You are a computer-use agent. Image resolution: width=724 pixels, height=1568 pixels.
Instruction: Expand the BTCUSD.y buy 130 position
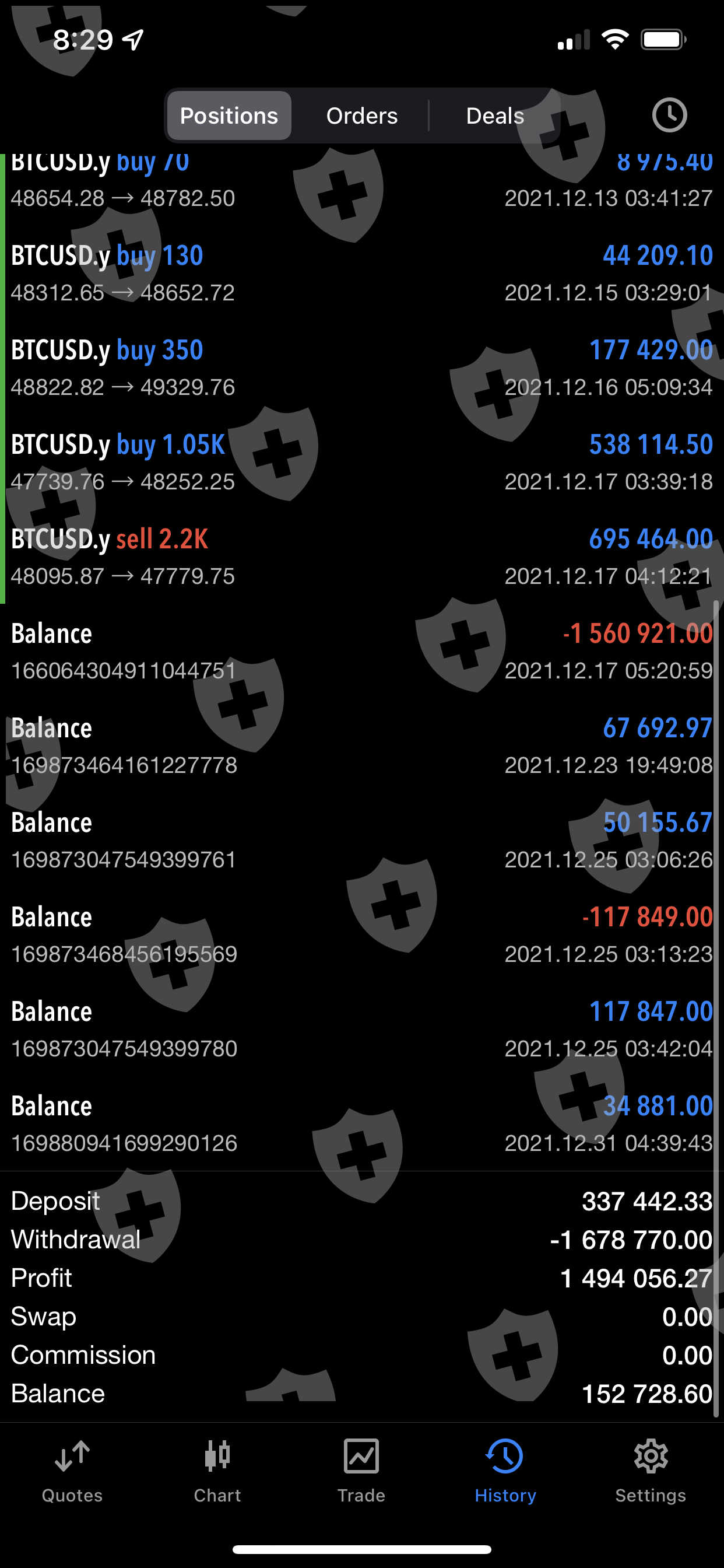pos(361,274)
